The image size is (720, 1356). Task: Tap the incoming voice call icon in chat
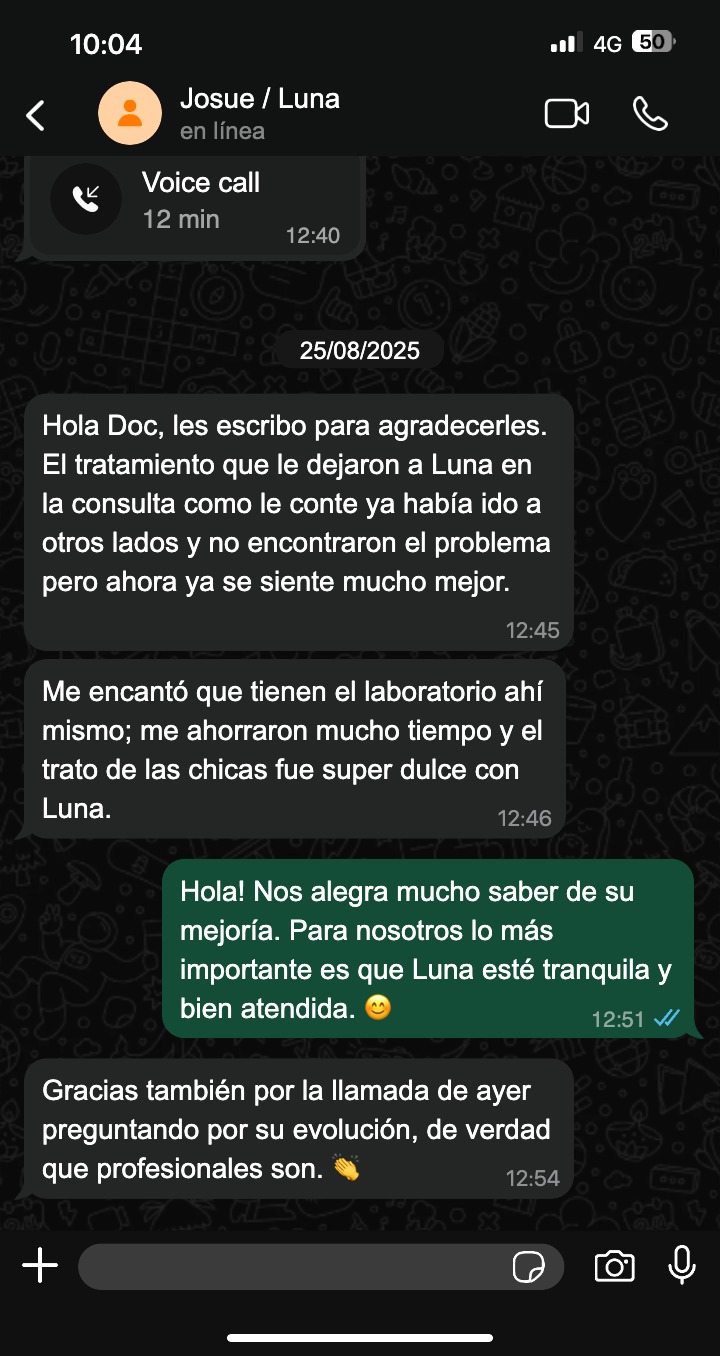tap(85, 198)
